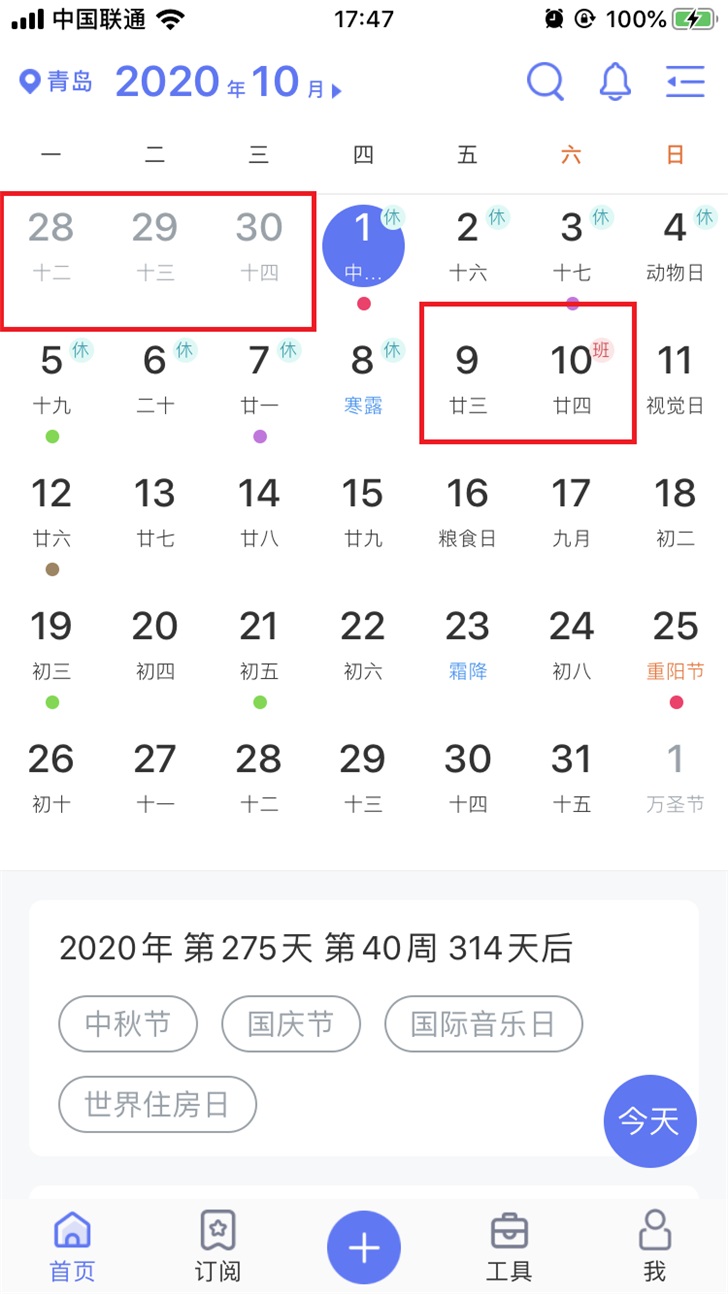Open the 中秋节 chip
This screenshot has height=1294, width=728.
[x=128, y=1024]
